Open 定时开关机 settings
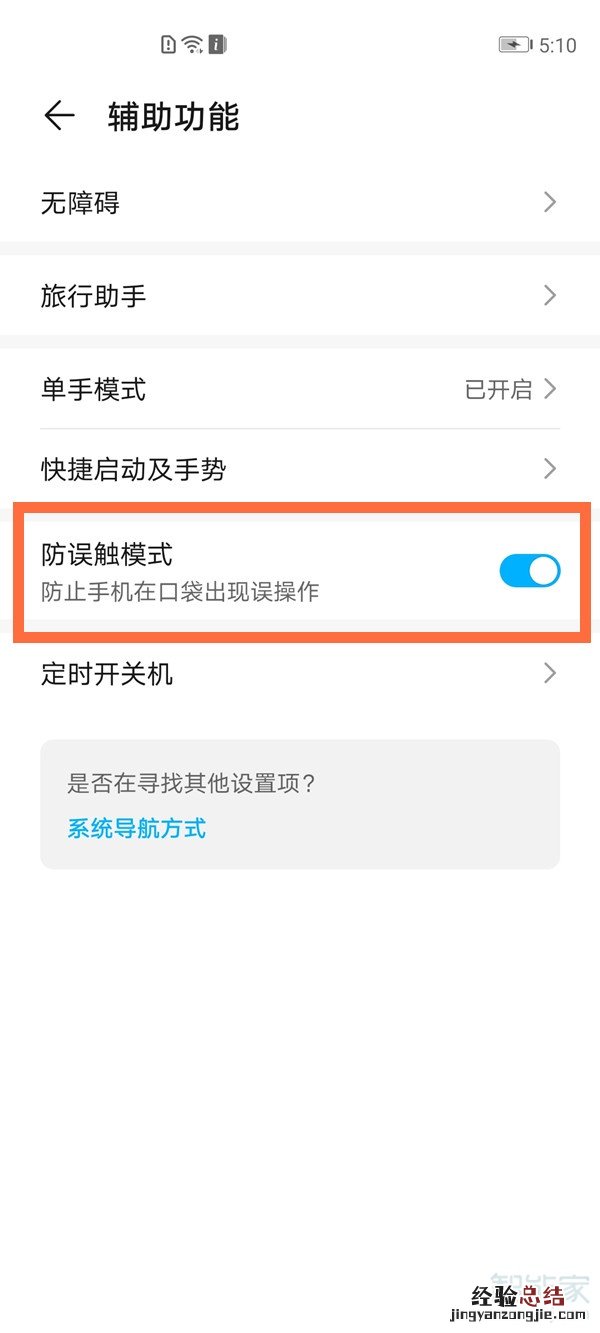 coord(300,674)
